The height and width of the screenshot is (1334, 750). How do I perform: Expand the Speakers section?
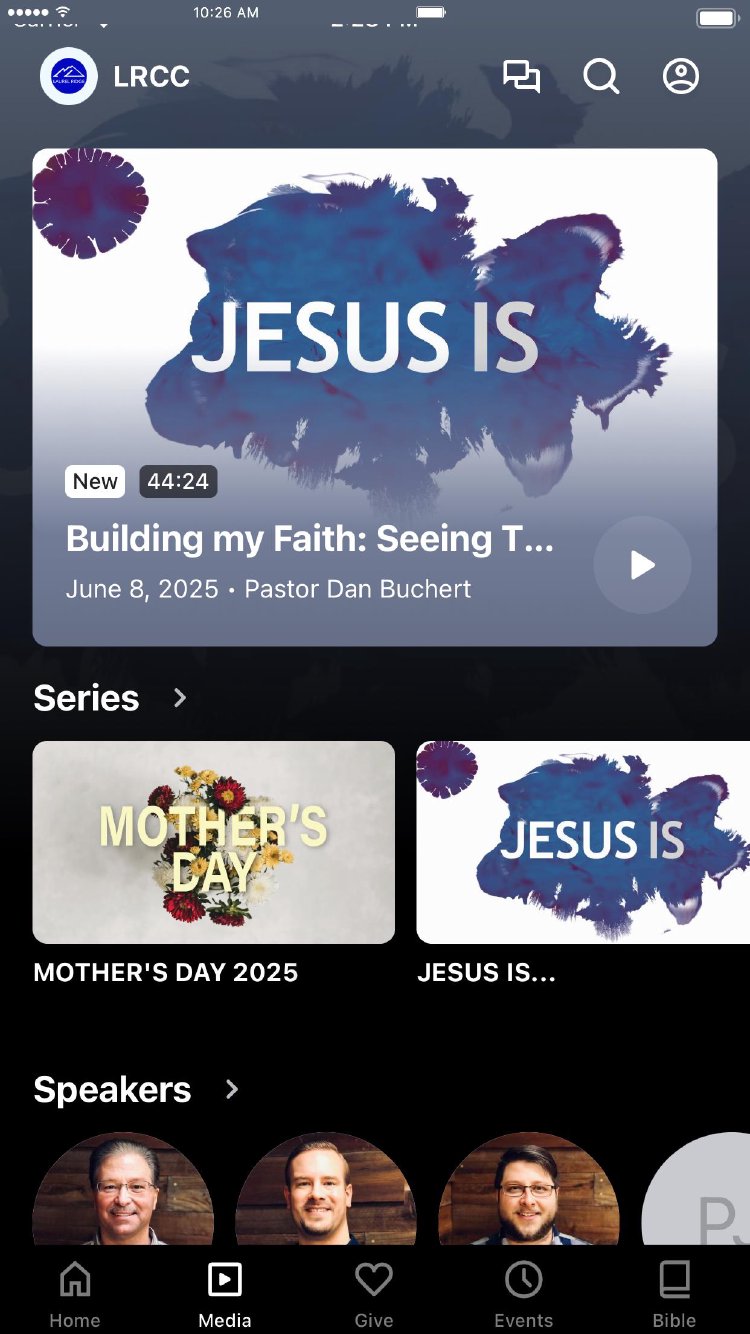(232, 1089)
